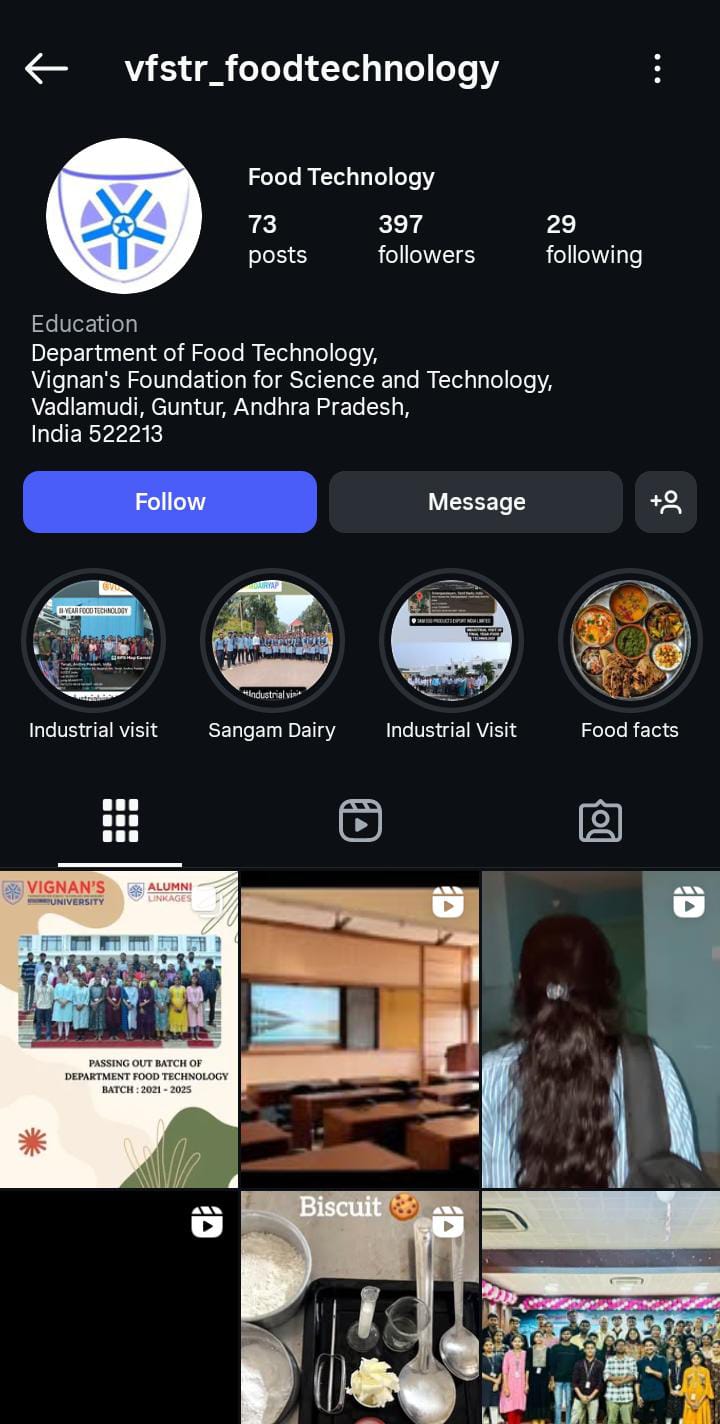The image size is (720, 1424).
Task: Follow the Food Technology account
Action: pos(170,502)
